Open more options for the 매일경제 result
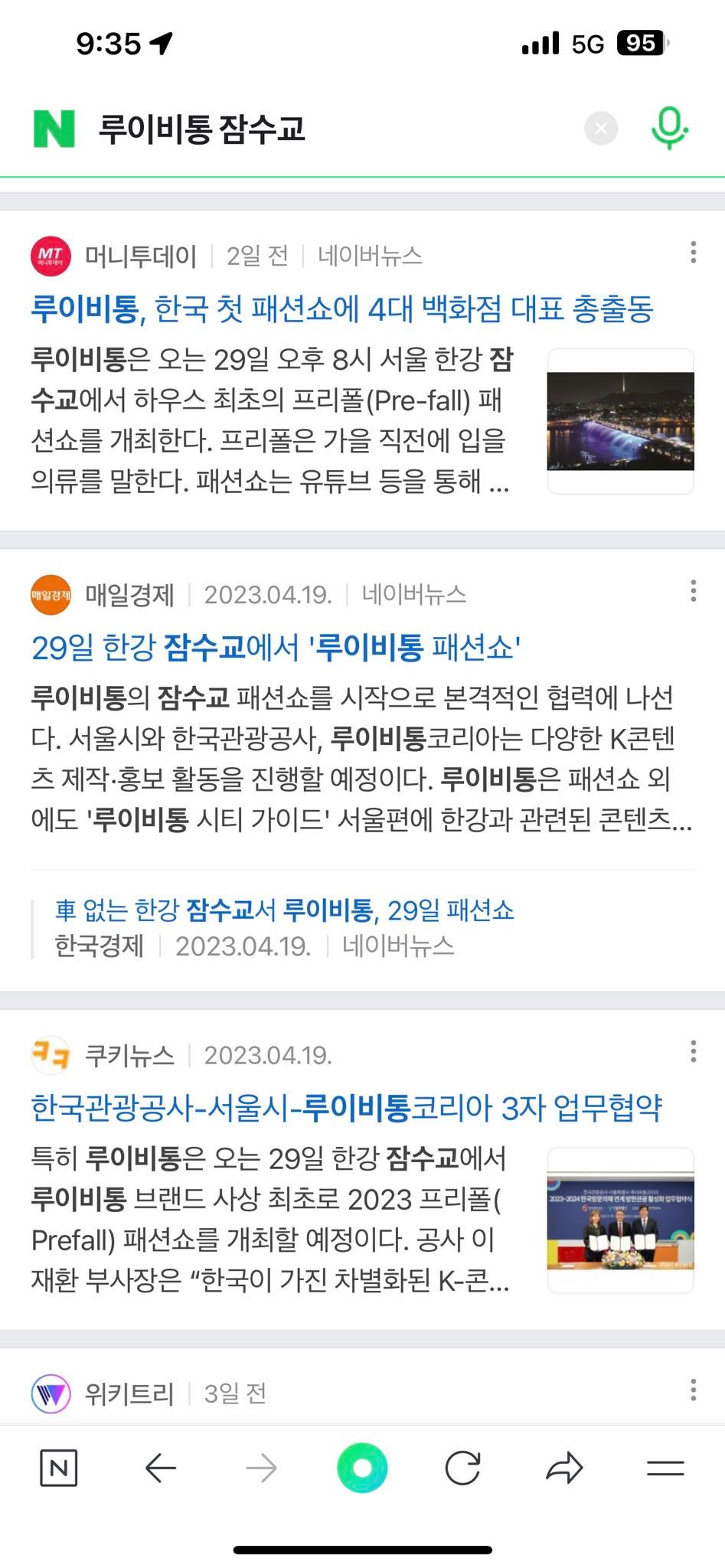 (693, 591)
